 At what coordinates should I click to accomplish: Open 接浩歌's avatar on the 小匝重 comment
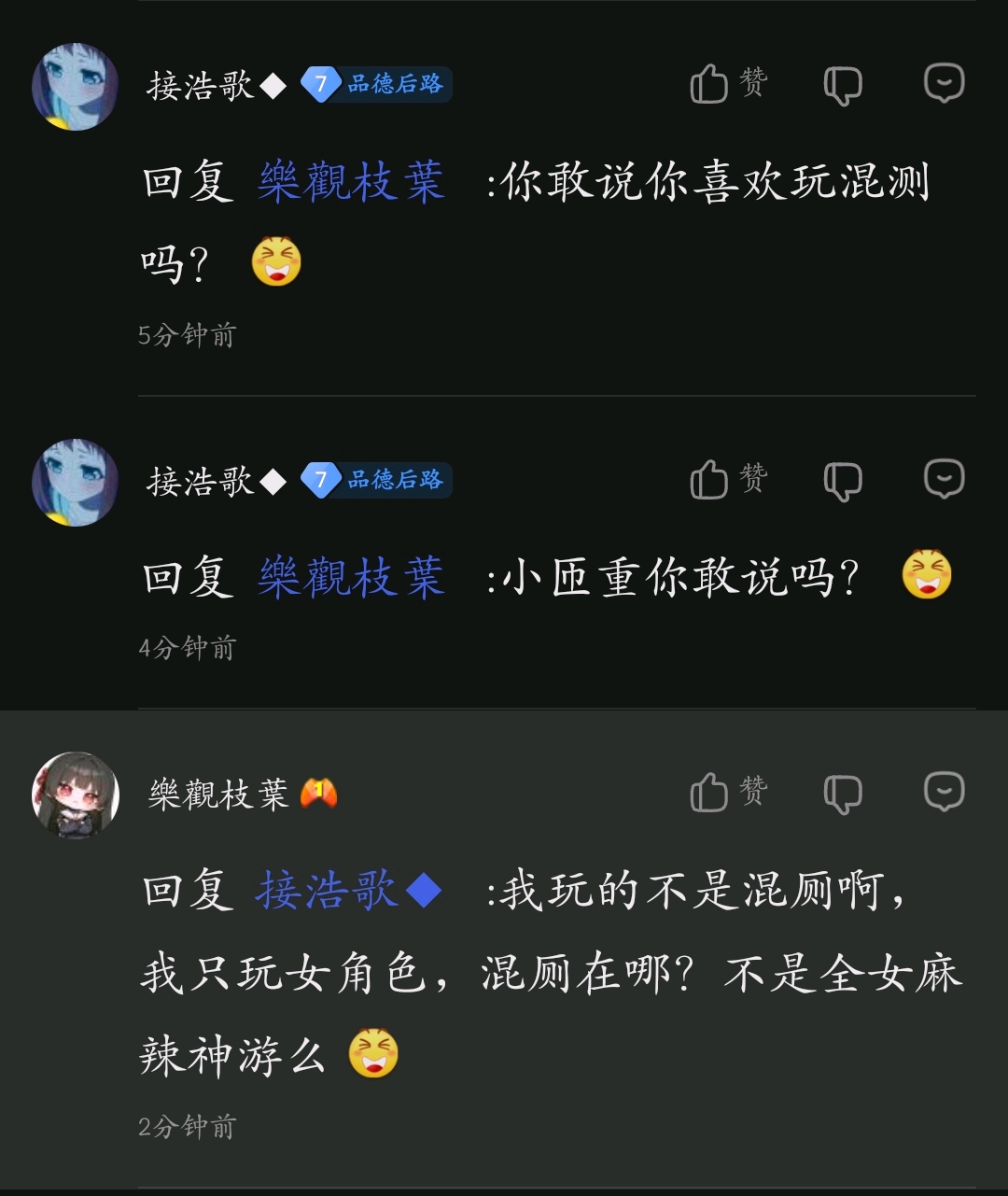[76, 482]
